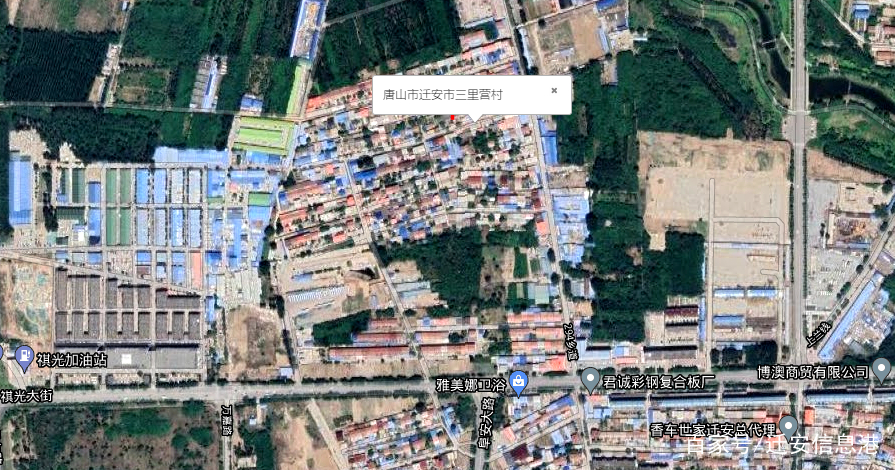Open the 博澳商贸有限公司 location pin
Image resolution: width=895 pixels, height=470 pixels.
pos(881,368)
